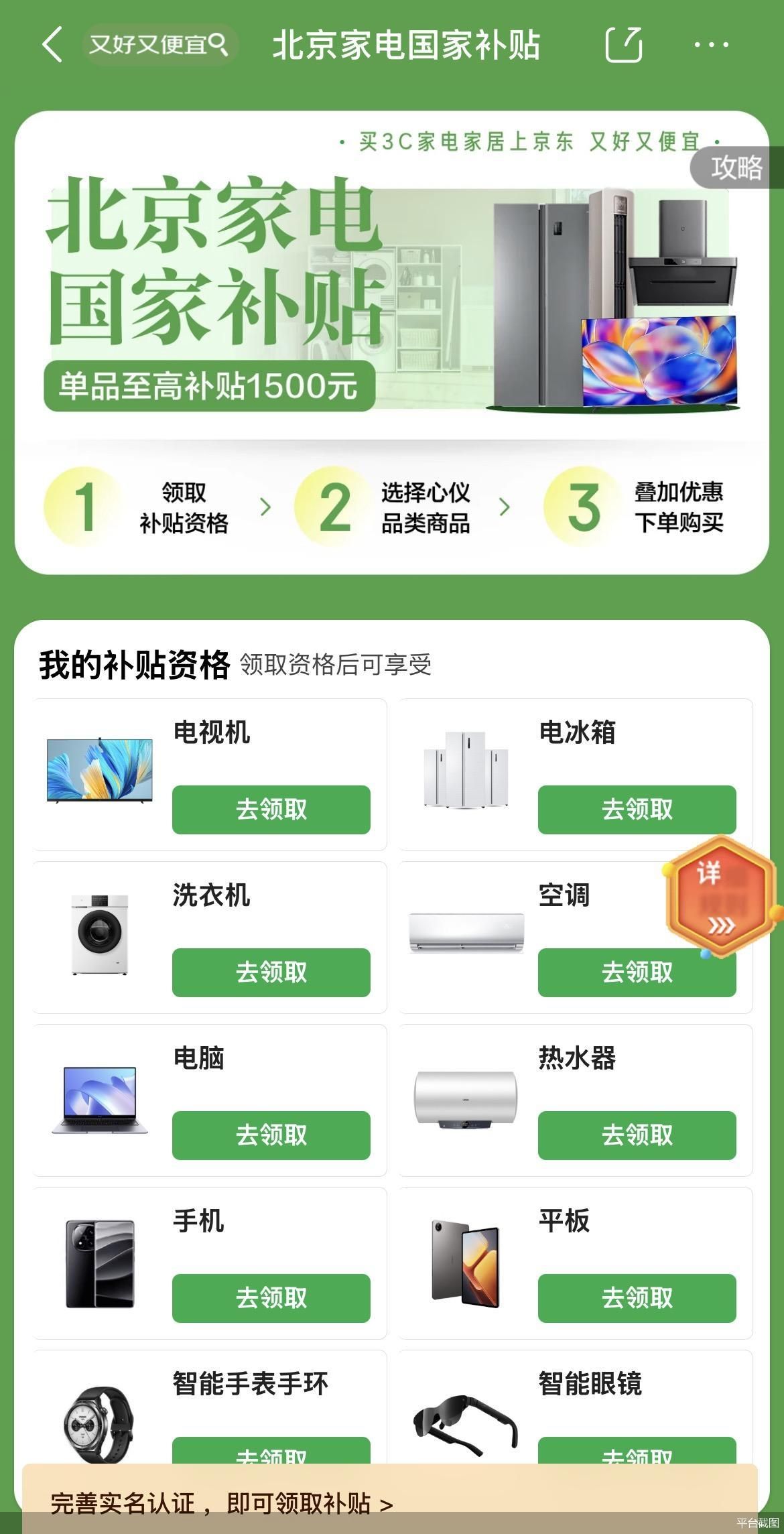
Task: Claim the 电冰箱 subsidy
Action: pos(637,810)
